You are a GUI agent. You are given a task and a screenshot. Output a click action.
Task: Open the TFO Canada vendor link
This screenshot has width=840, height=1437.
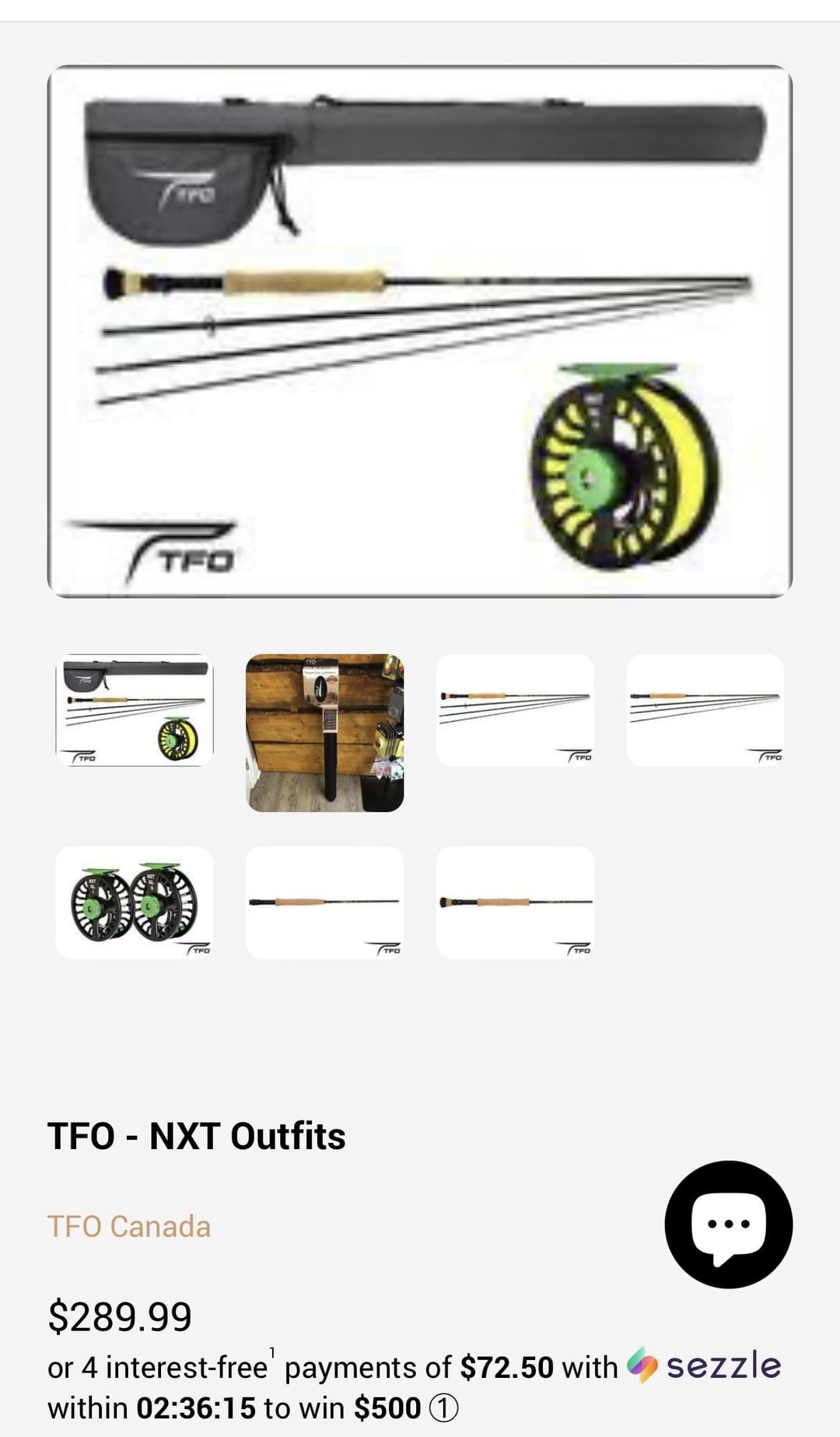coord(129,1226)
